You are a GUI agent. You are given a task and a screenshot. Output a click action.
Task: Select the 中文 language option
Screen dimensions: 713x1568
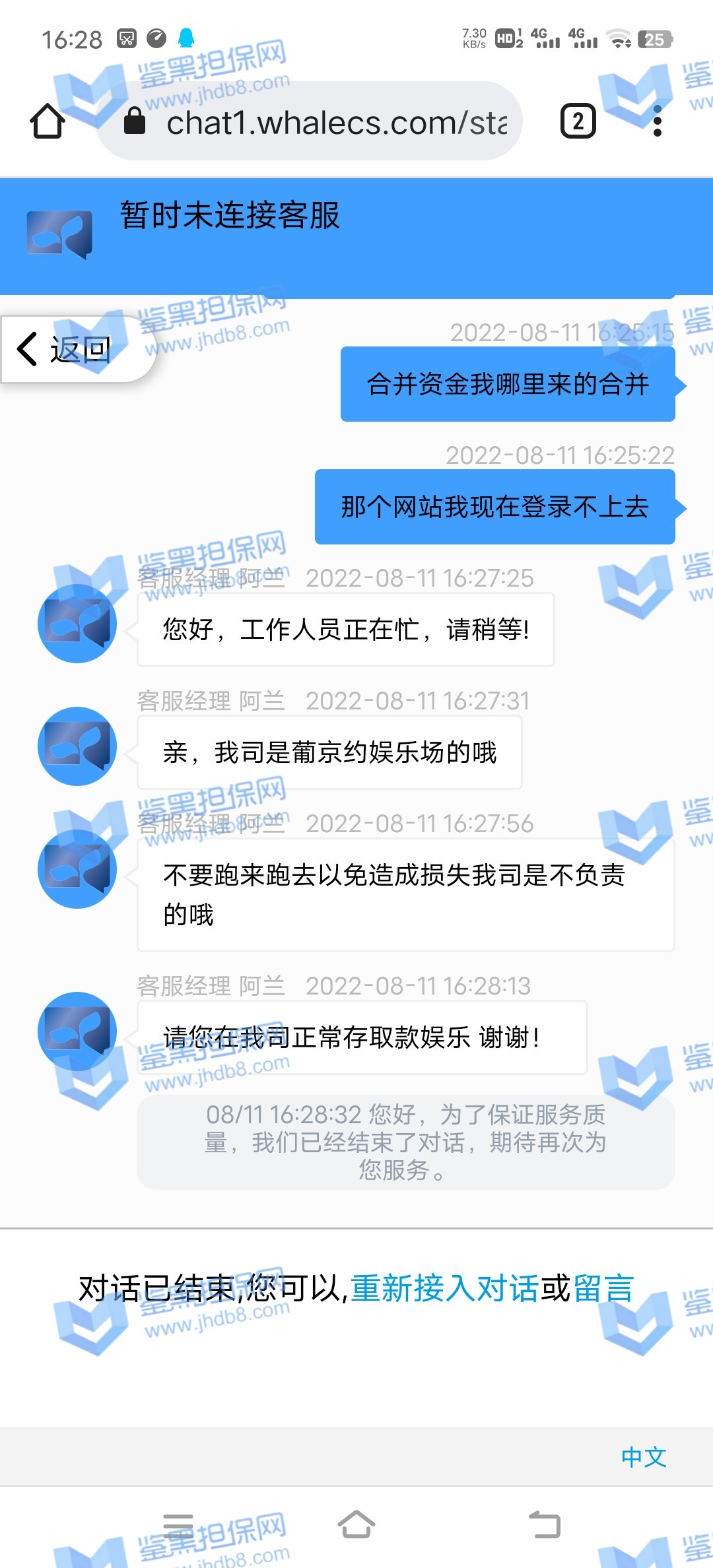point(643,1457)
